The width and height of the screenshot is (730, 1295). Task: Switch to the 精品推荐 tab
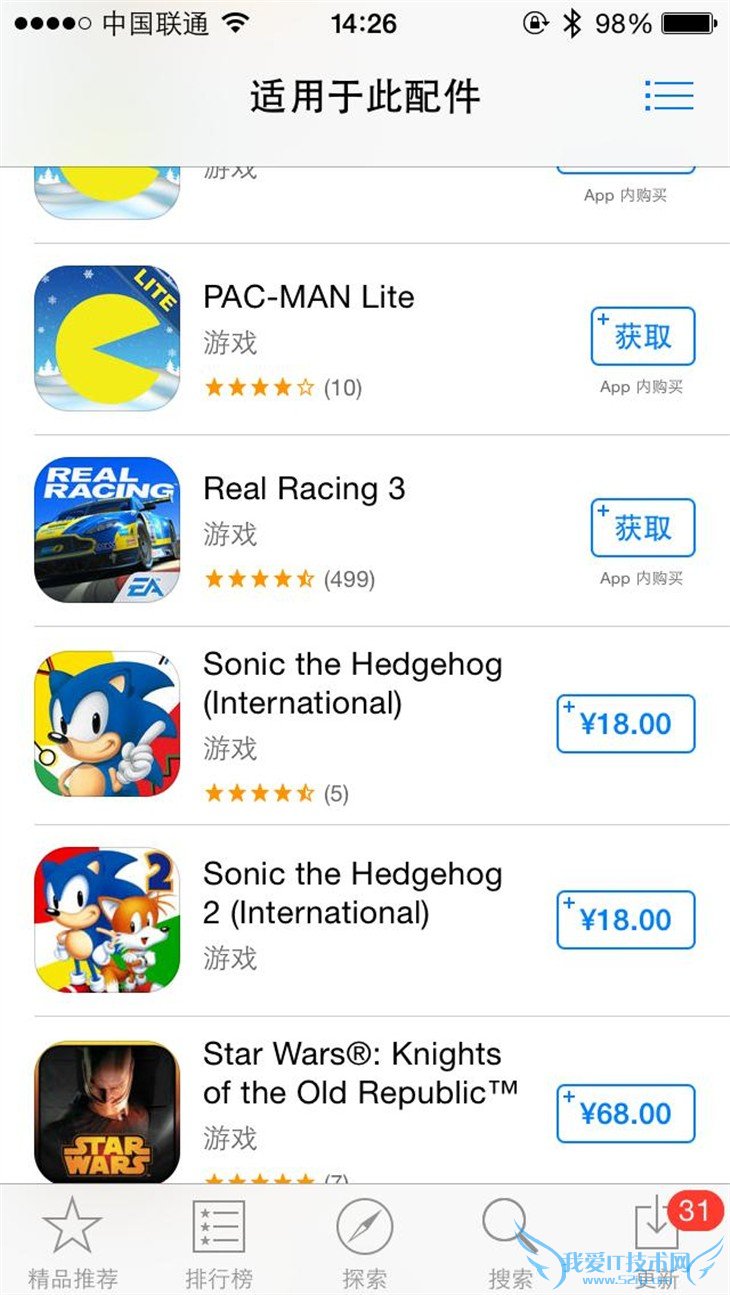coord(72,1241)
